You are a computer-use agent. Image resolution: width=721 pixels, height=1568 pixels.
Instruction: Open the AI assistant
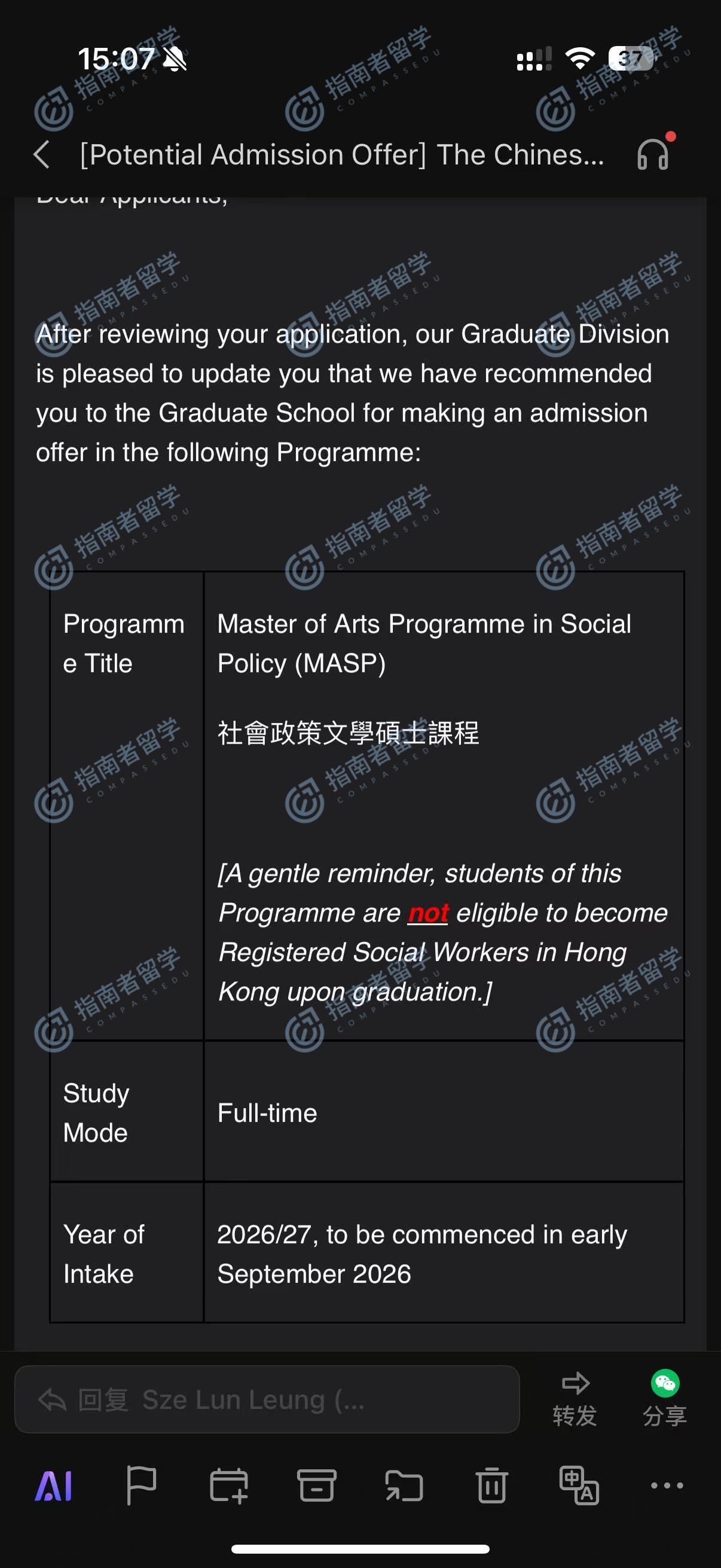coord(54,1486)
